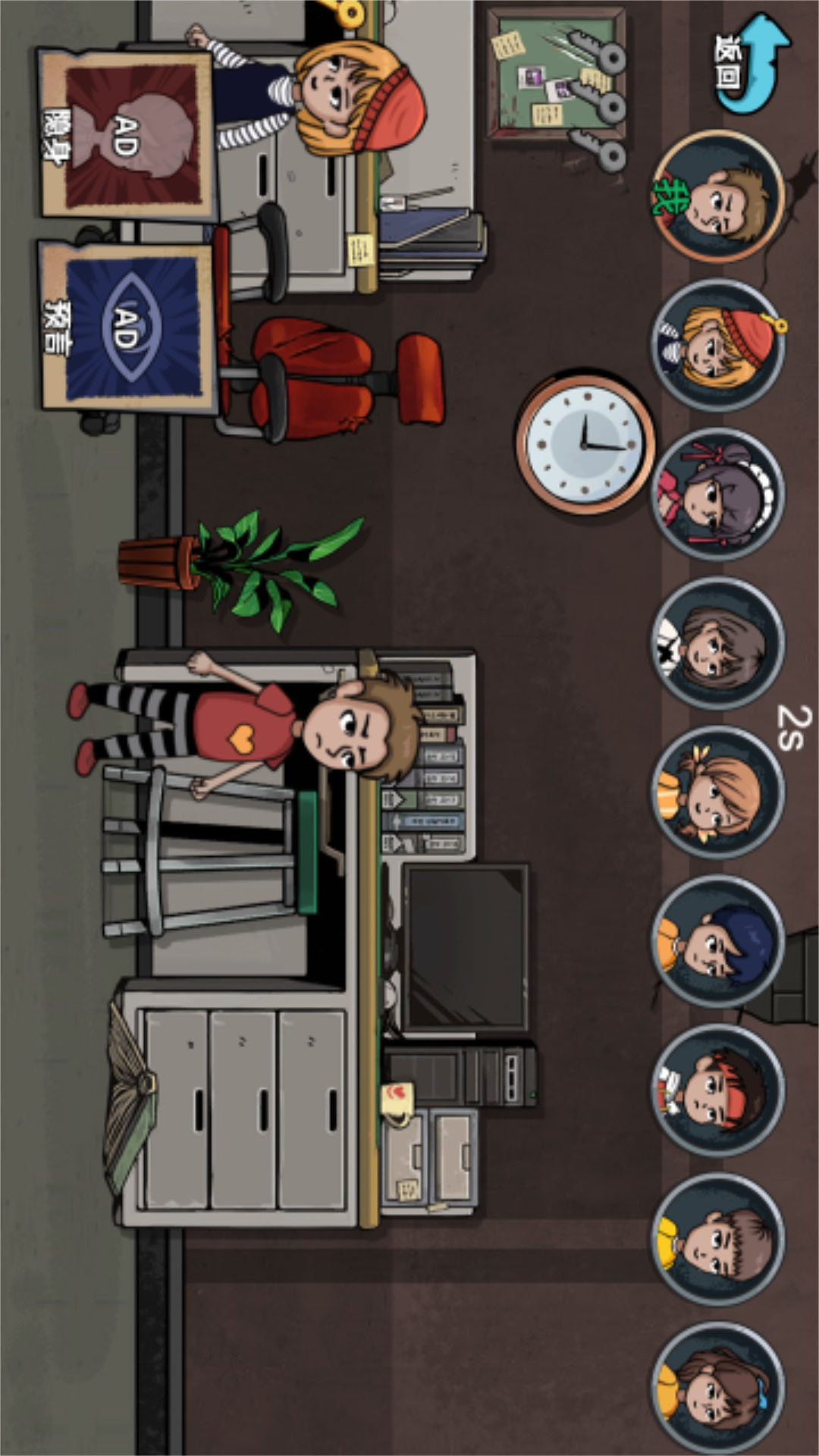The image size is (819, 1456).
Task: Select the boy with red headband avatar
Action: click(x=717, y=1090)
